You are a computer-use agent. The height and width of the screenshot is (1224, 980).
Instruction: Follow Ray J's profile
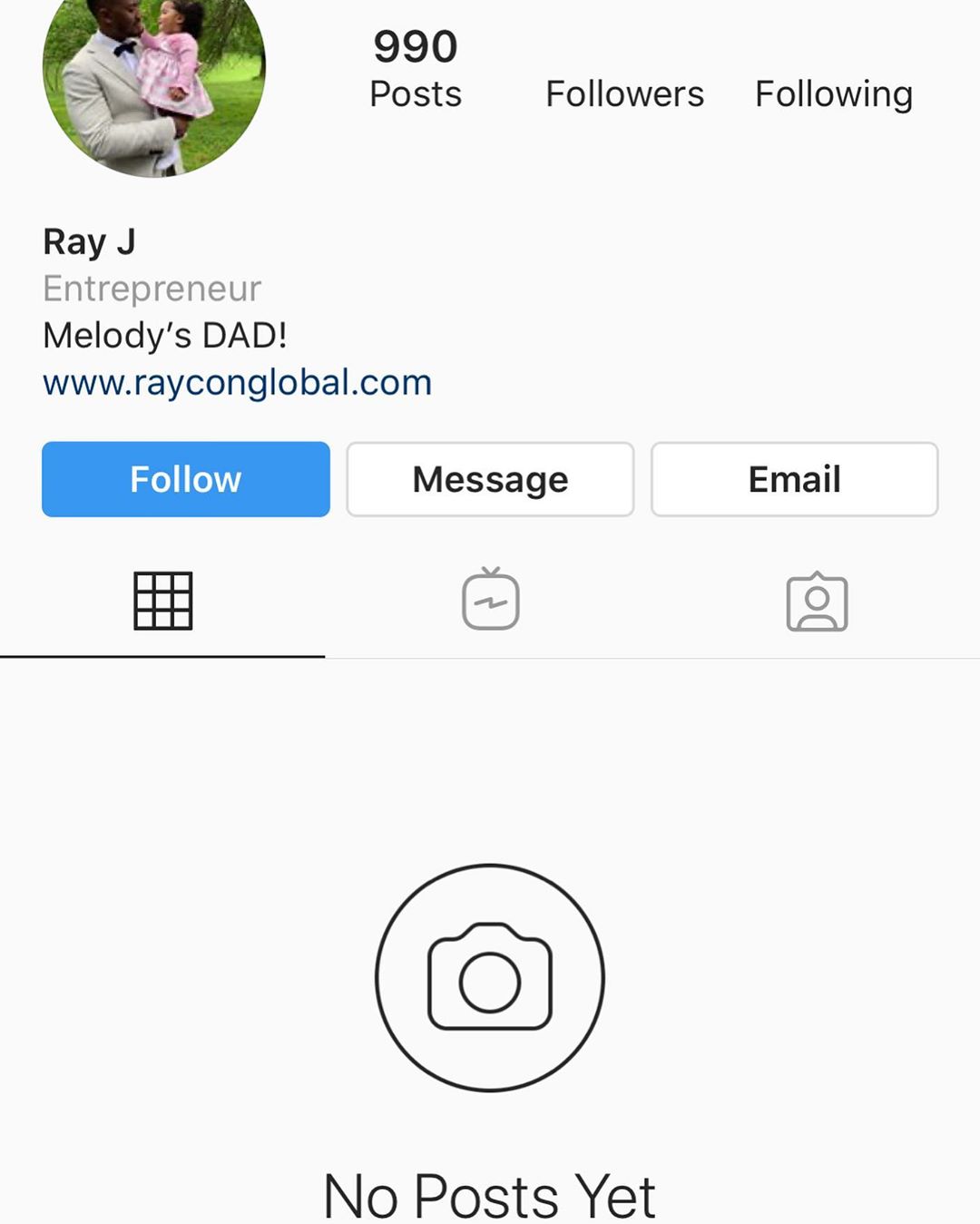click(x=186, y=479)
